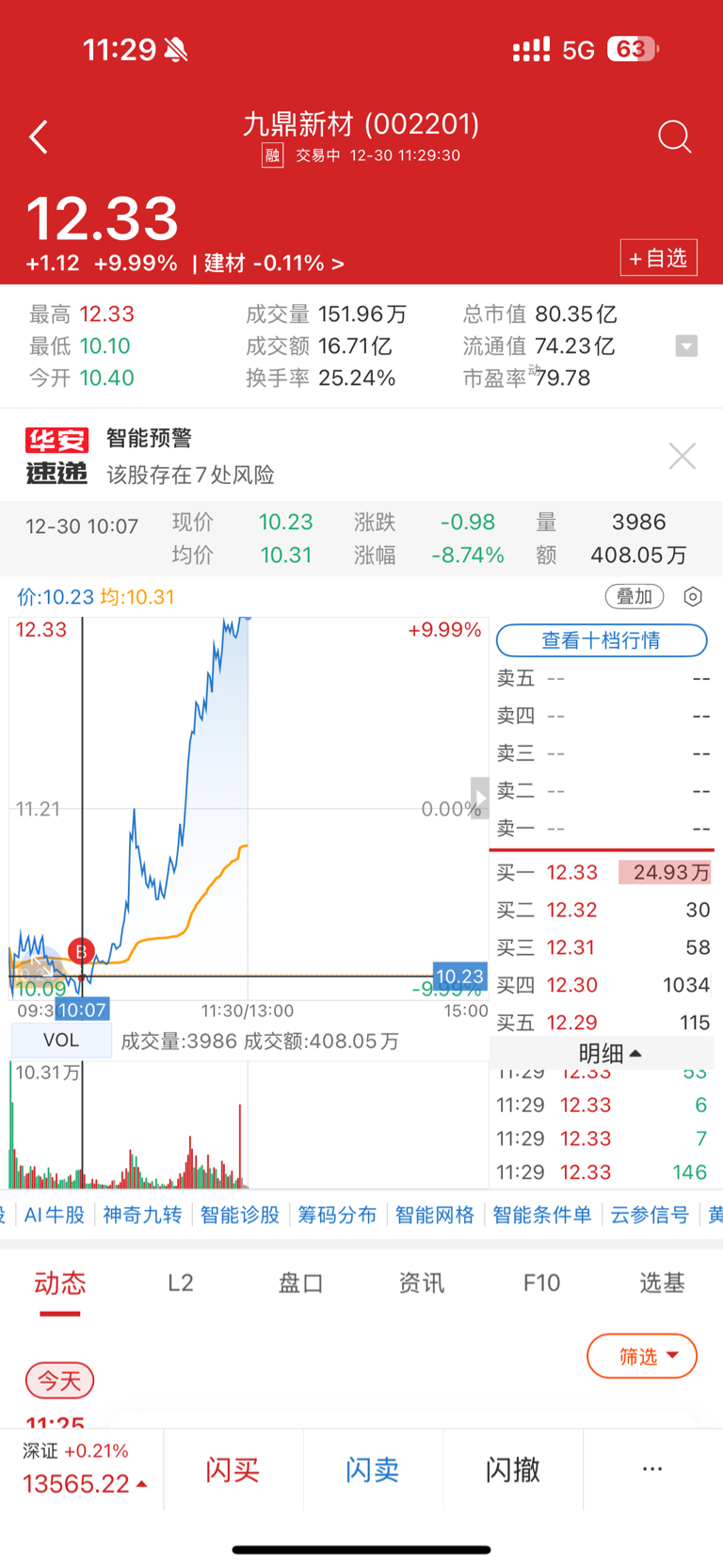Tap 闪买 for quick buy
The image size is (723, 1568).
click(233, 1469)
